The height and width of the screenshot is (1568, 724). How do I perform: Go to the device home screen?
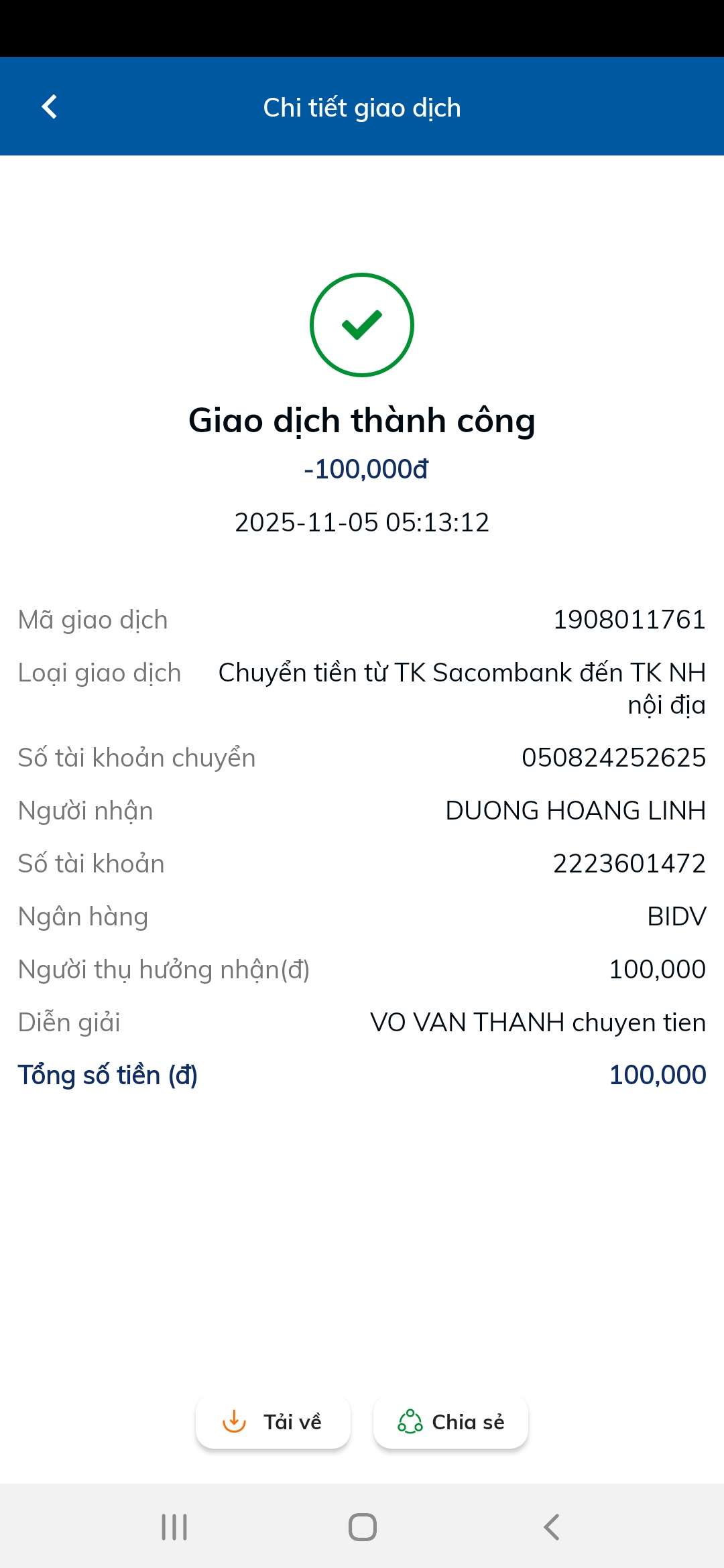pos(362,1527)
